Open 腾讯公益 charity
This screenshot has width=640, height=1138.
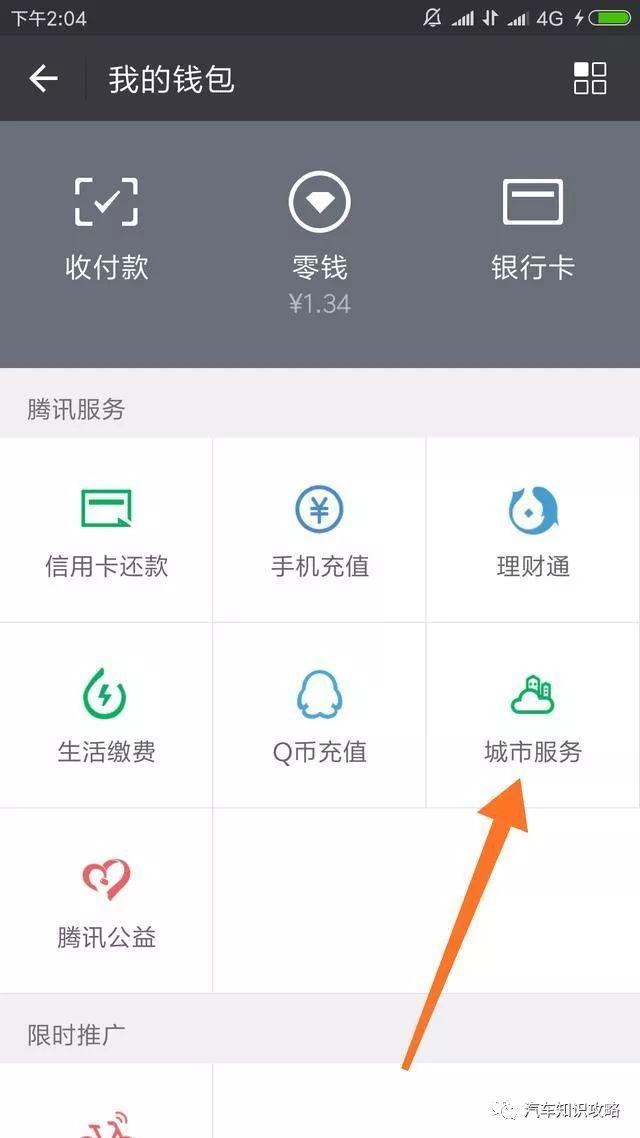pyautogui.click(x=106, y=900)
